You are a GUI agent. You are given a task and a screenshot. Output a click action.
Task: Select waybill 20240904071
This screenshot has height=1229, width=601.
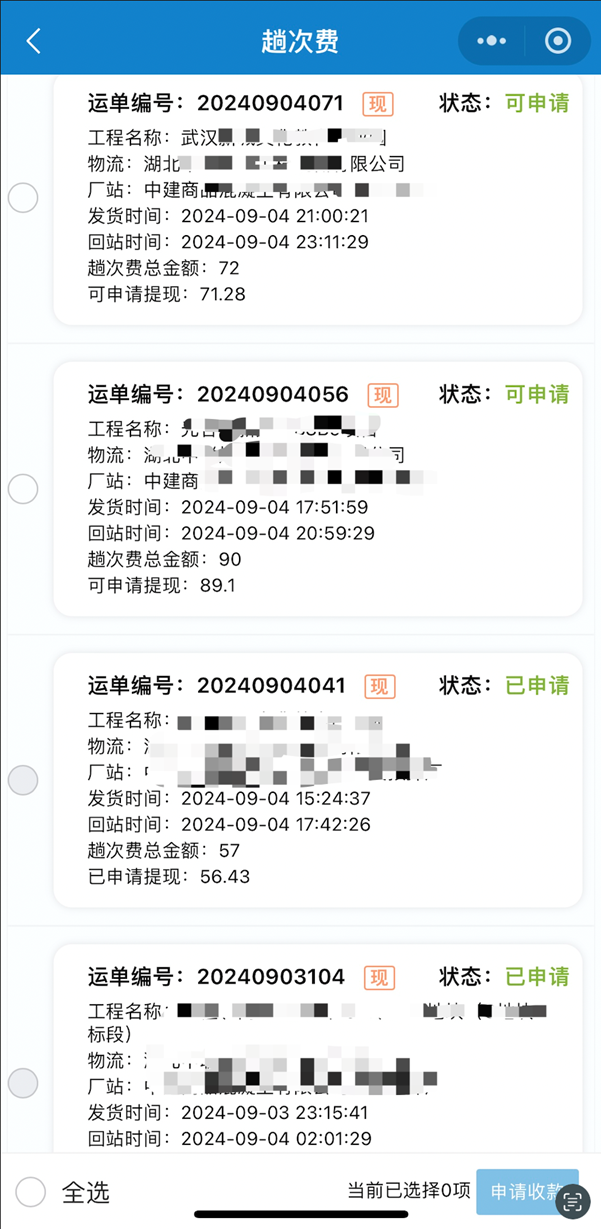tap(23, 198)
